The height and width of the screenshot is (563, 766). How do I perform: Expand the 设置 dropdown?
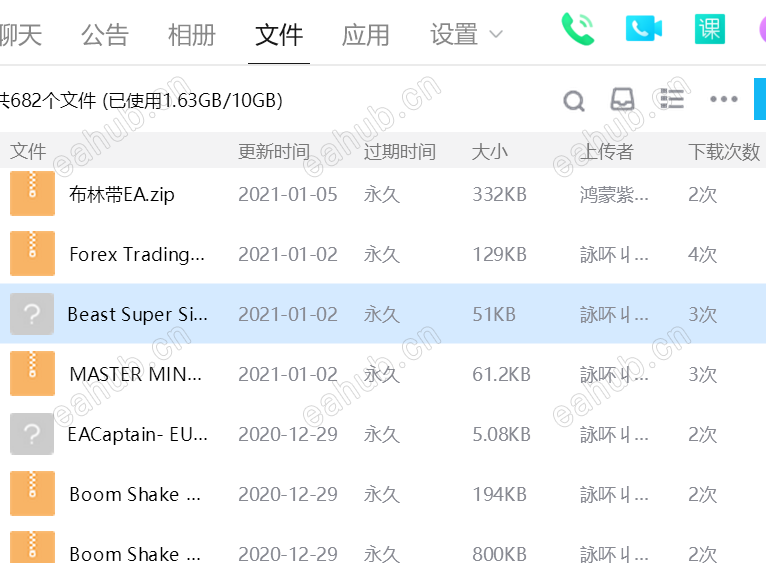[x=466, y=36]
